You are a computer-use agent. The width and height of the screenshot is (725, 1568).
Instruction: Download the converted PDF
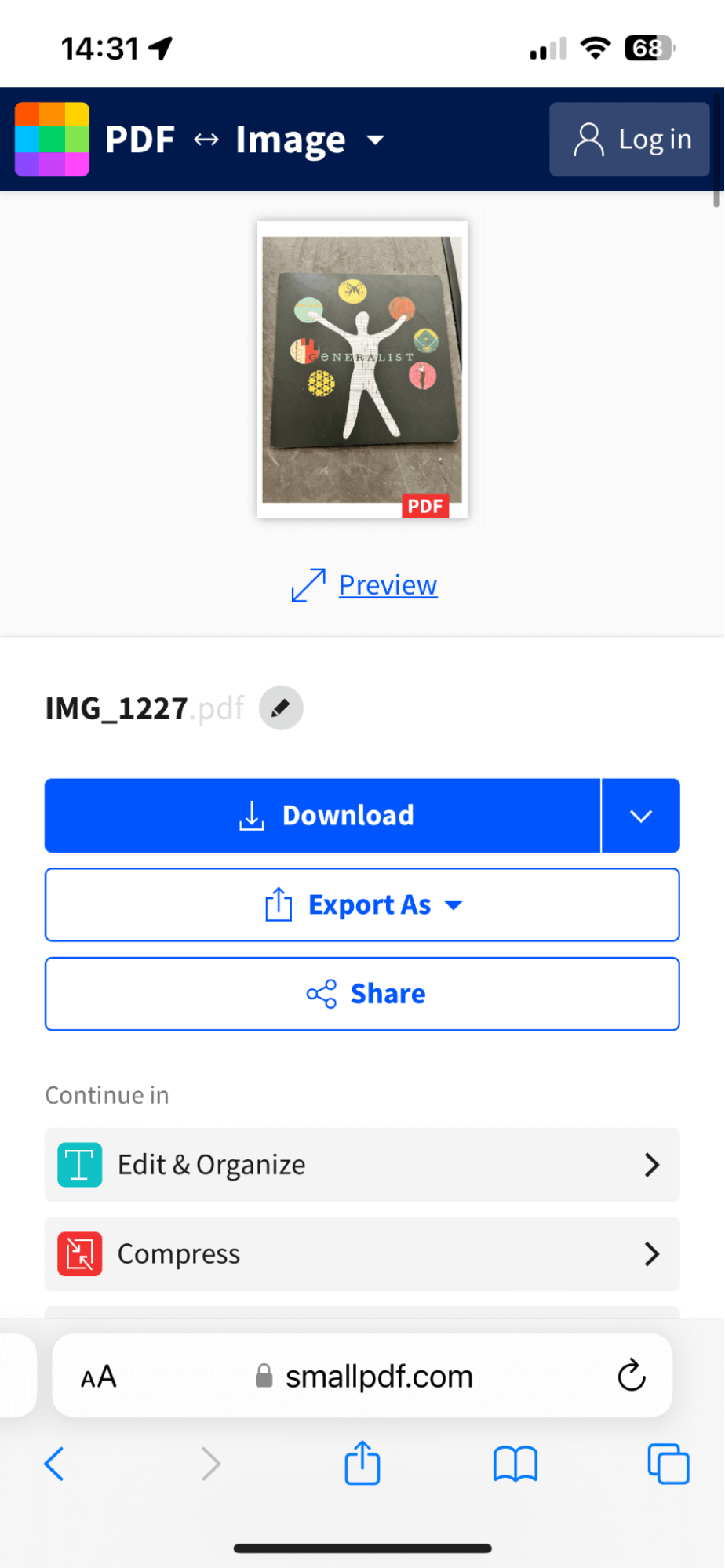[322, 816]
